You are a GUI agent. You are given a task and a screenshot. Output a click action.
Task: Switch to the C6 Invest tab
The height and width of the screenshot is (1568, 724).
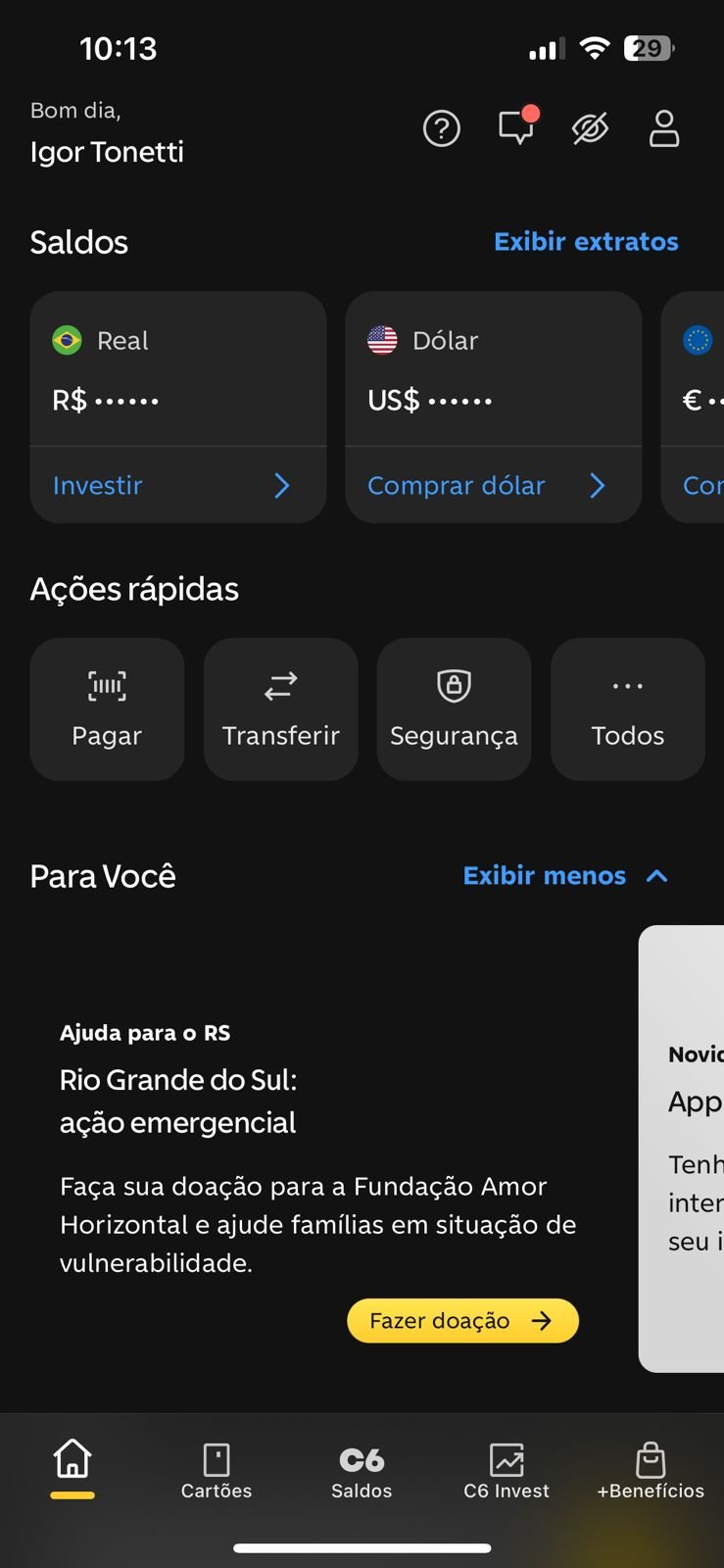(507, 1471)
